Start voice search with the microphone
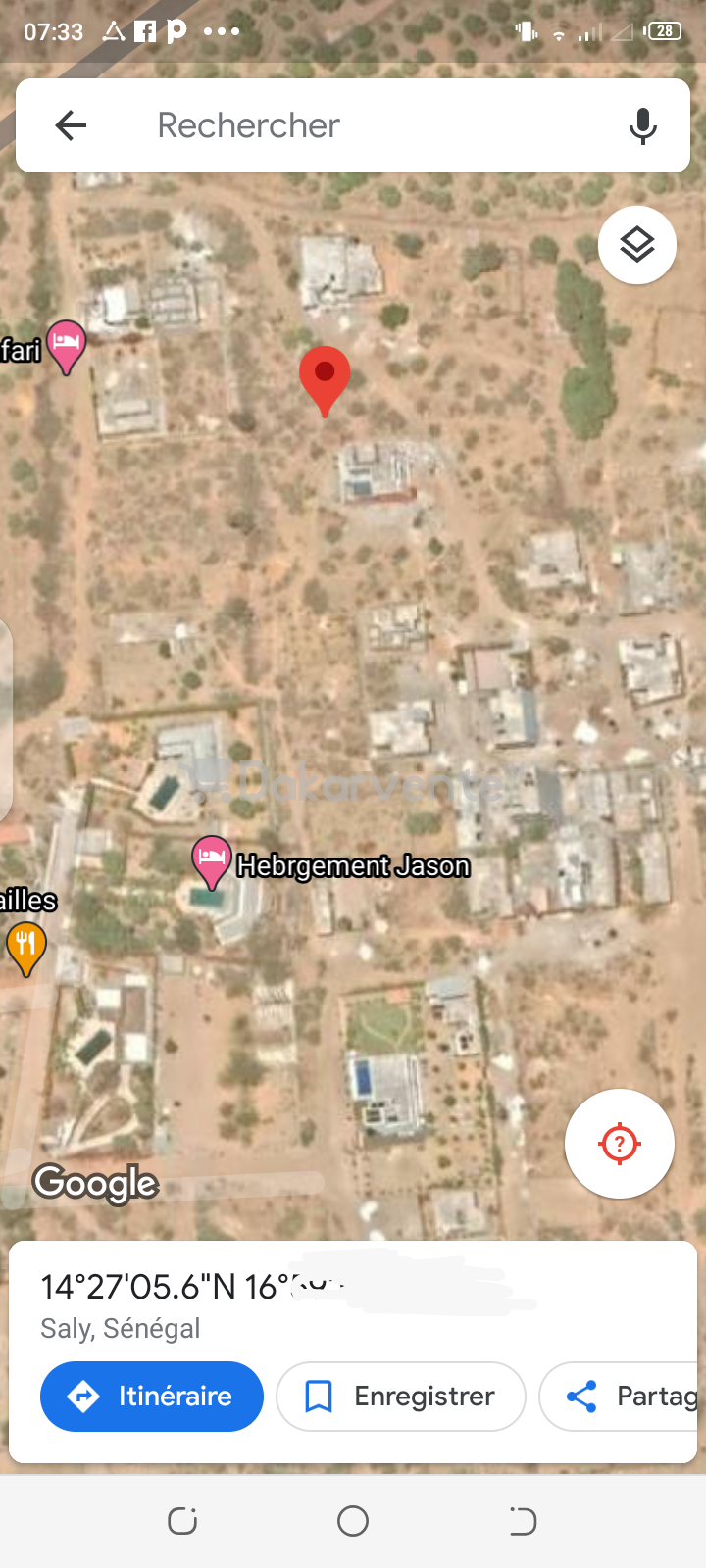The image size is (706, 1568). [x=643, y=125]
